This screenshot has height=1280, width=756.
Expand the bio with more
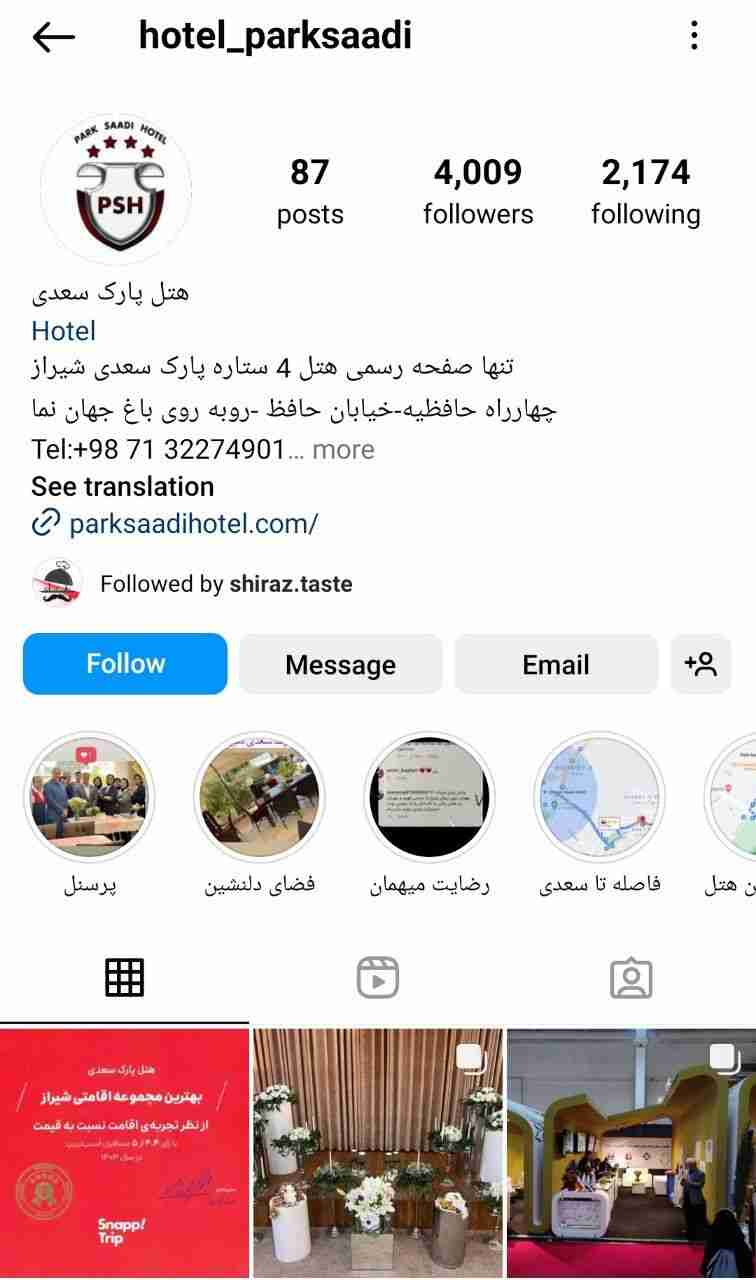343,450
